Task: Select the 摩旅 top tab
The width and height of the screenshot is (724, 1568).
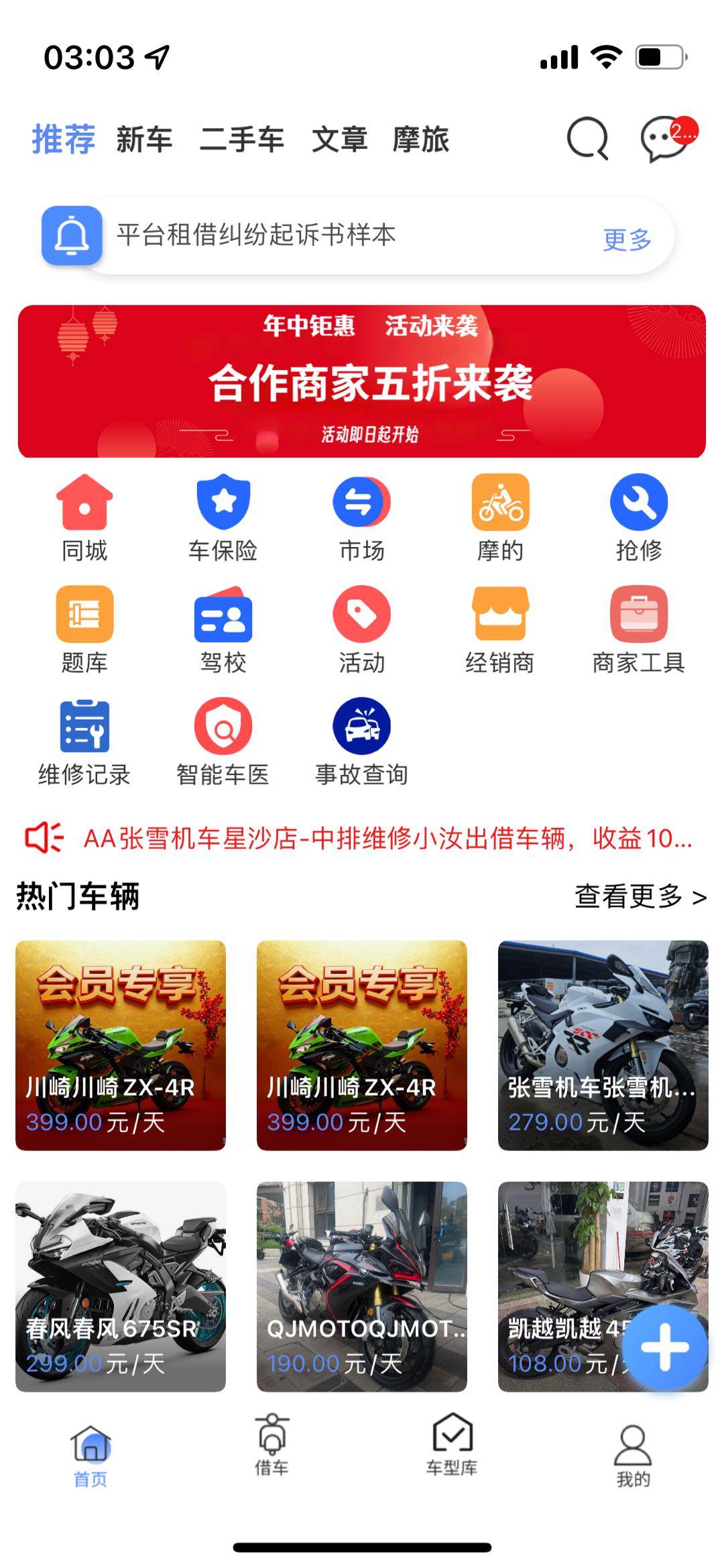Action: tap(420, 139)
